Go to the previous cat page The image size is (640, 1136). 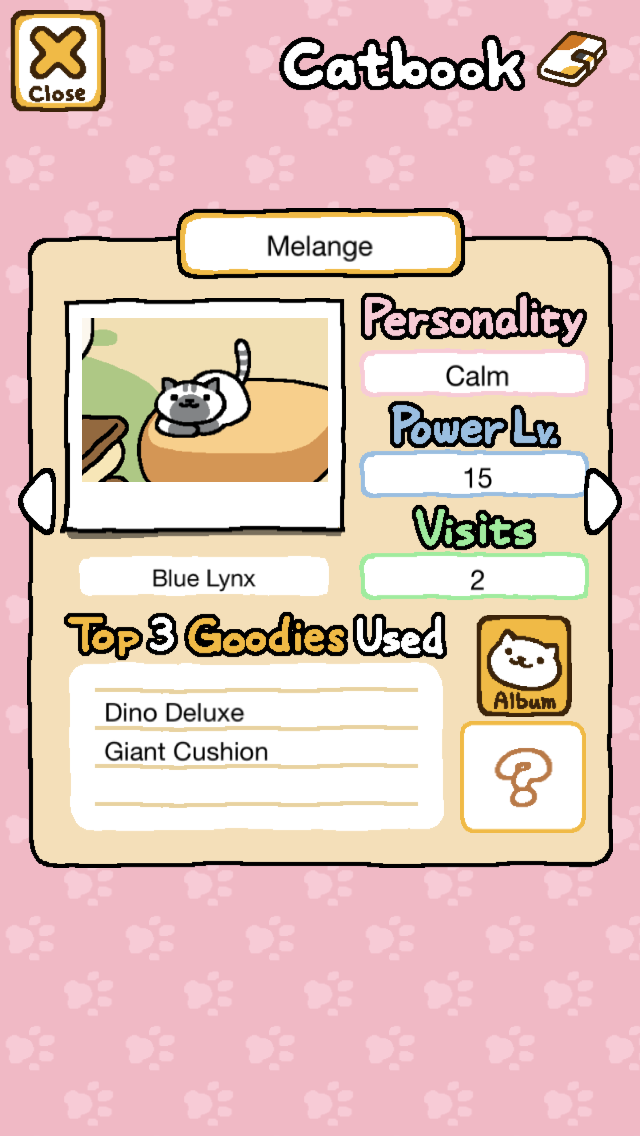[x=36, y=502]
